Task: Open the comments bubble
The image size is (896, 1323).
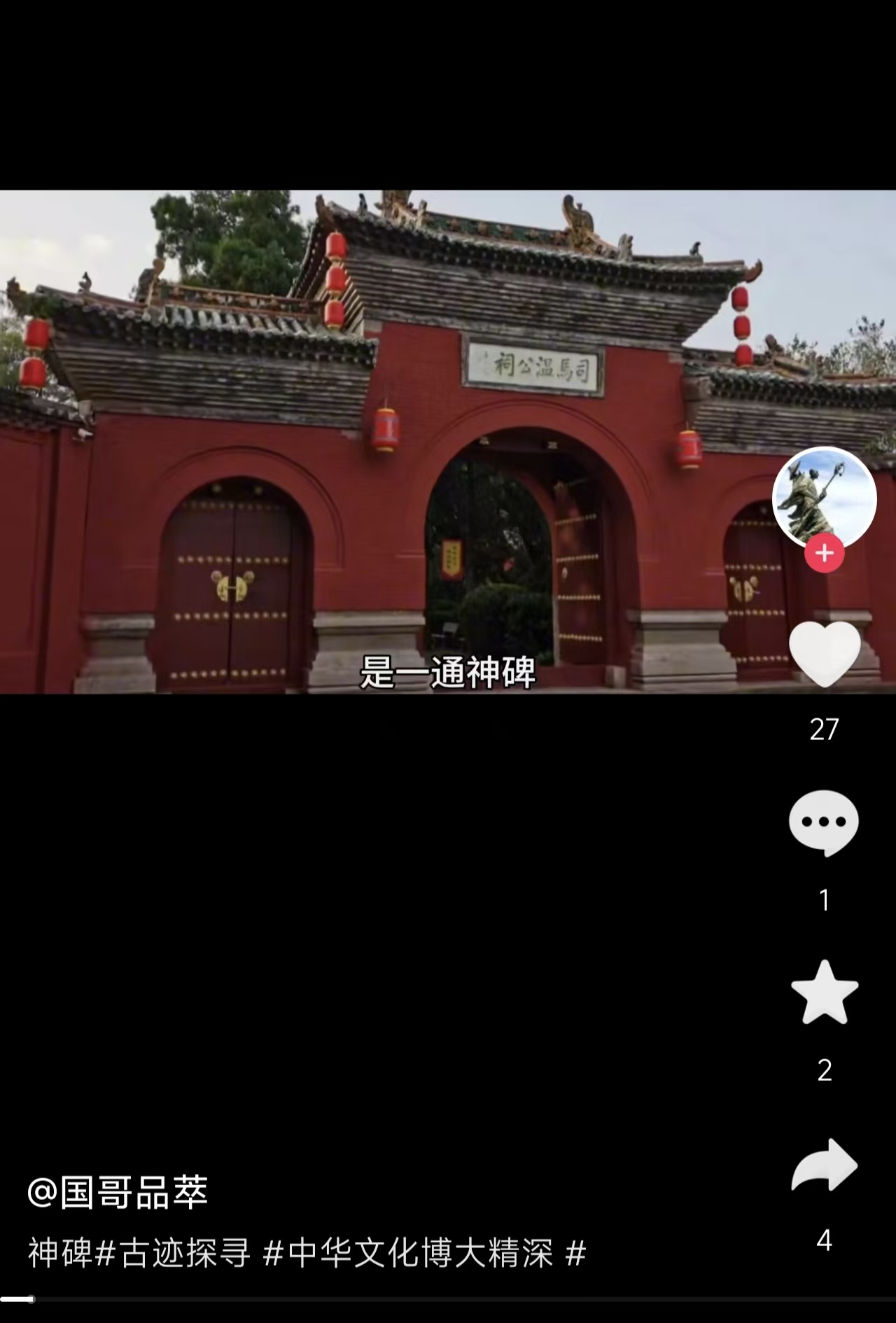Action: click(x=824, y=823)
